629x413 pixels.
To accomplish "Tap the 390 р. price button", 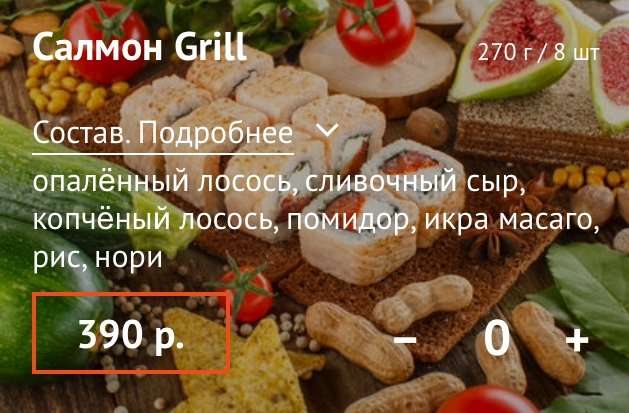I will pos(132,334).
